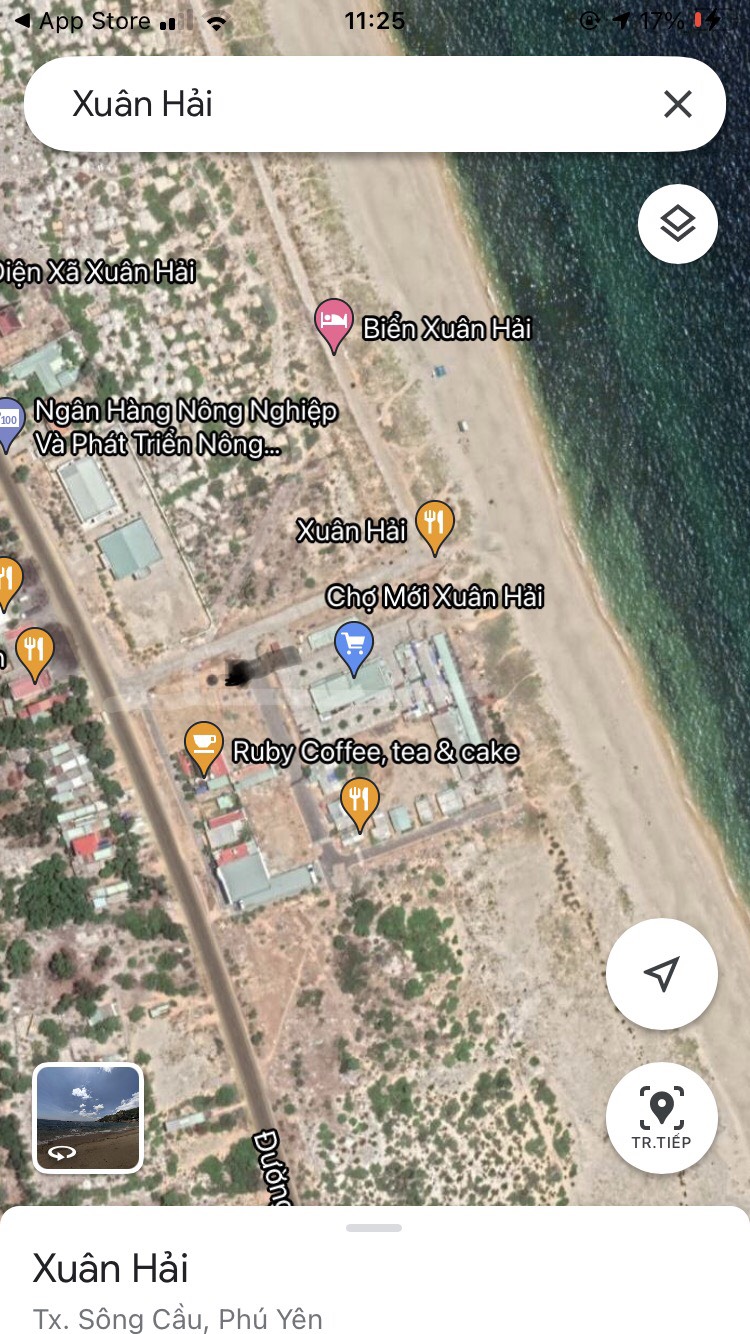The height and width of the screenshot is (1334, 750).
Task: Open the Street View photo thumbnail
Action: 88,1117
